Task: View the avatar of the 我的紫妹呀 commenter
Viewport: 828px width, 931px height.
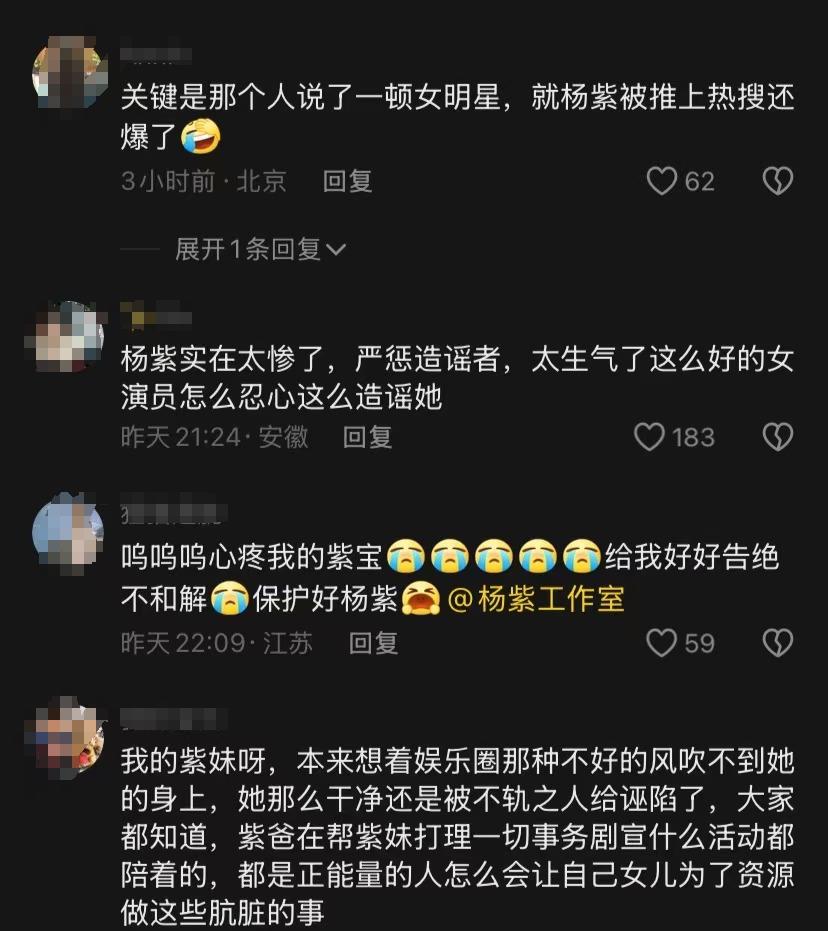Action: (67, 734)
